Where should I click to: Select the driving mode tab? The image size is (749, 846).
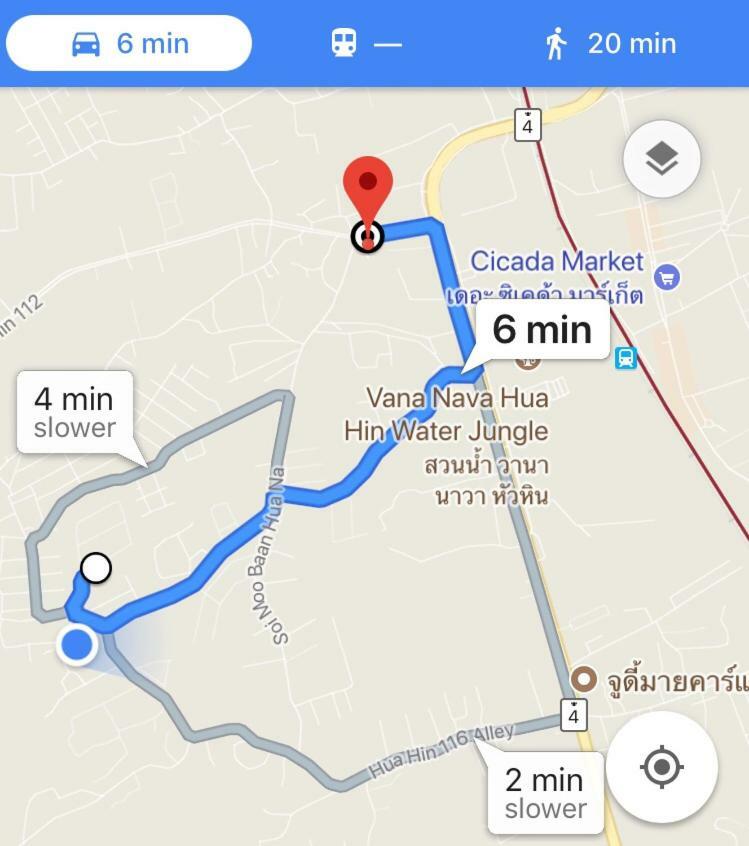(129, 43)
